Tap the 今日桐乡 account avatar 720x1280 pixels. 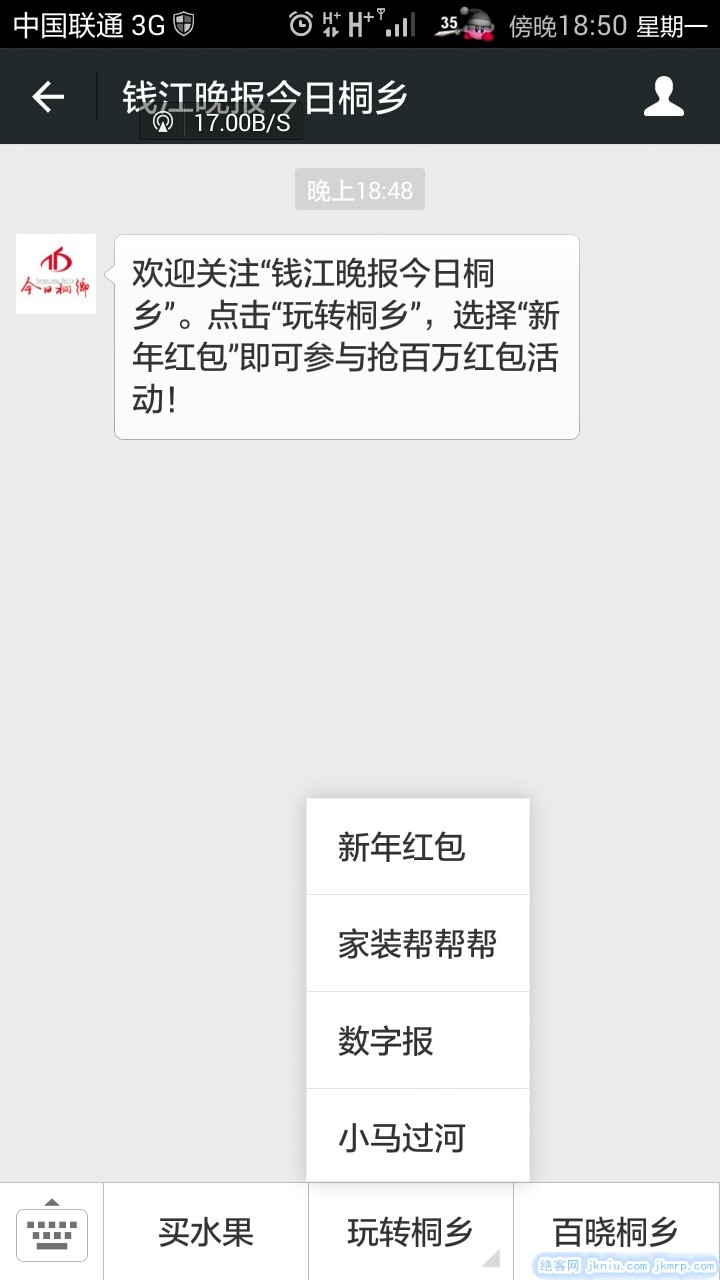point(56,274)
